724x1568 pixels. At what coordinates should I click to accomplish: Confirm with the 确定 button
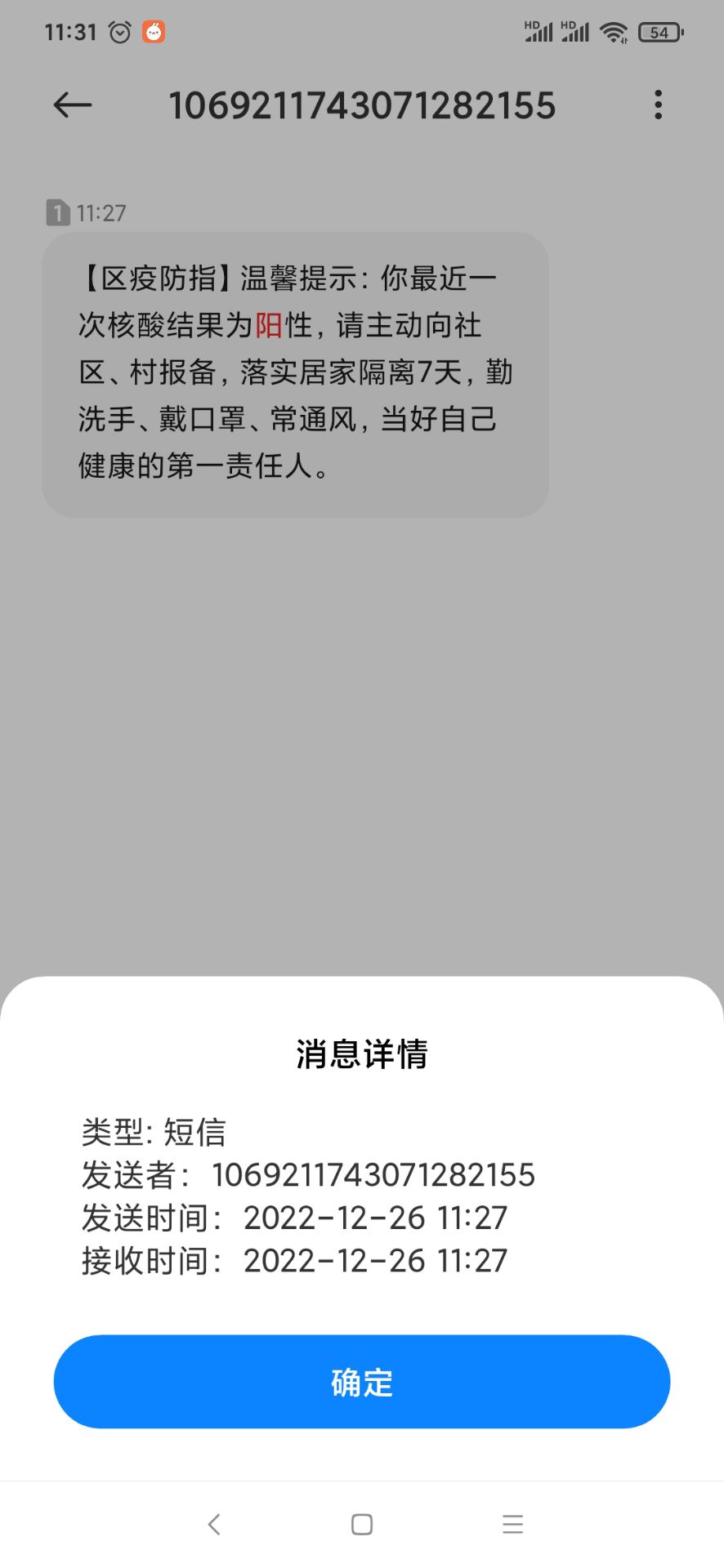[x=362, y=1382]
